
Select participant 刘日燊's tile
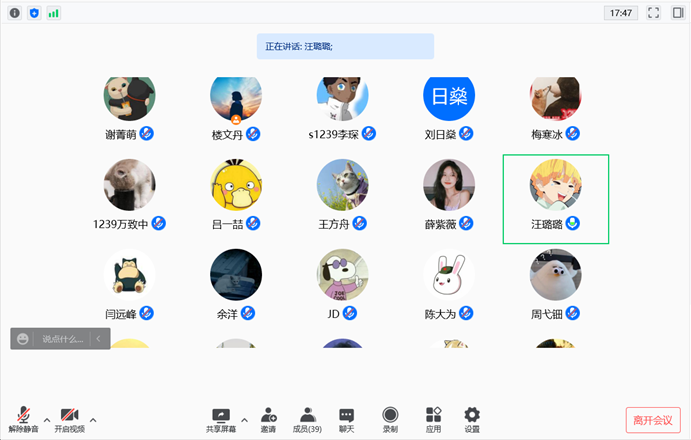[449, 108]
